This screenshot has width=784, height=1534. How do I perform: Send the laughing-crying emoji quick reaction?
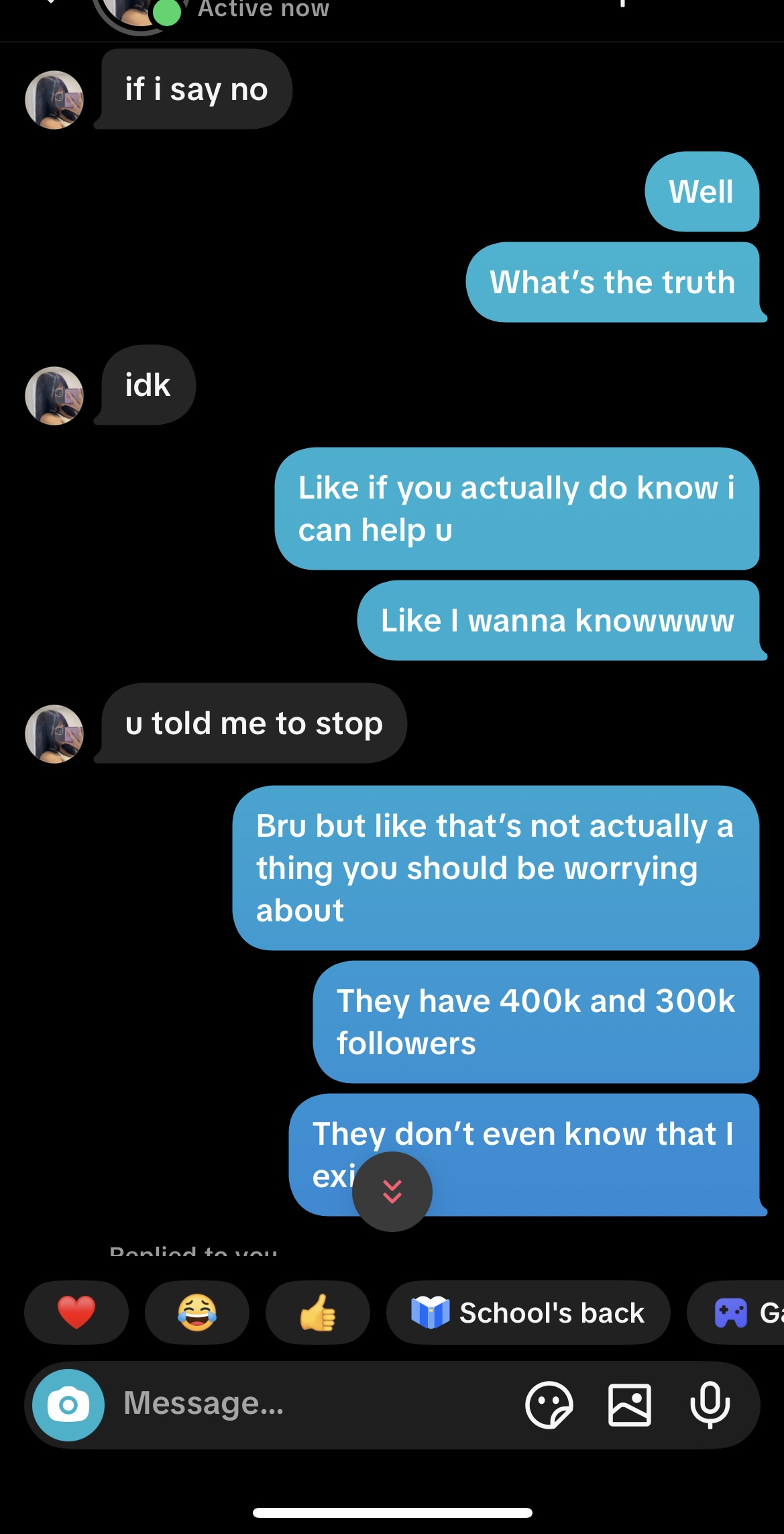point(197,1313)
